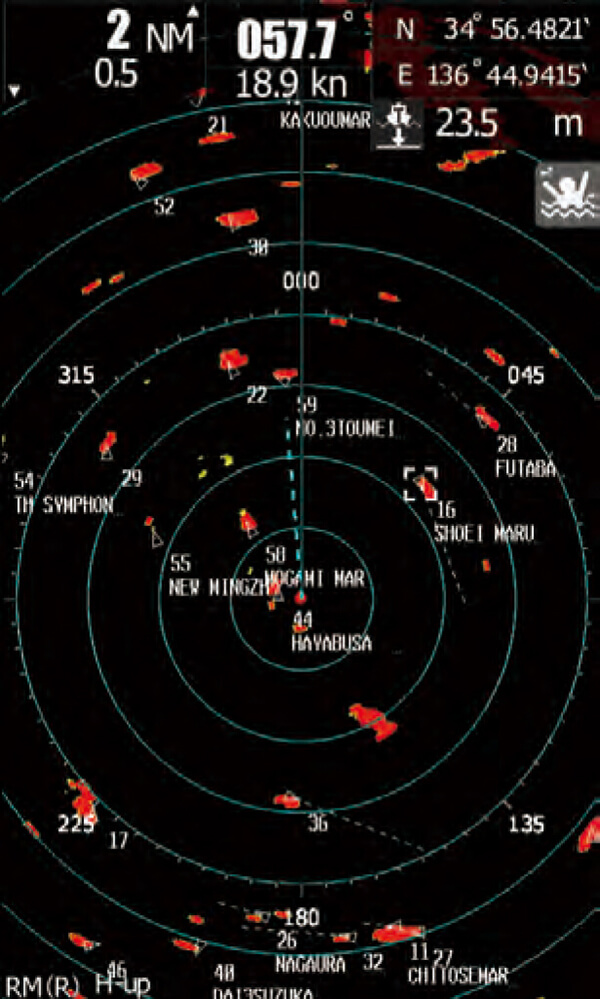This screenshot has height=999, width=600.
Task: Decrease the radar range with down arrow
Action: pyautogui.click(x=14, y=90)
